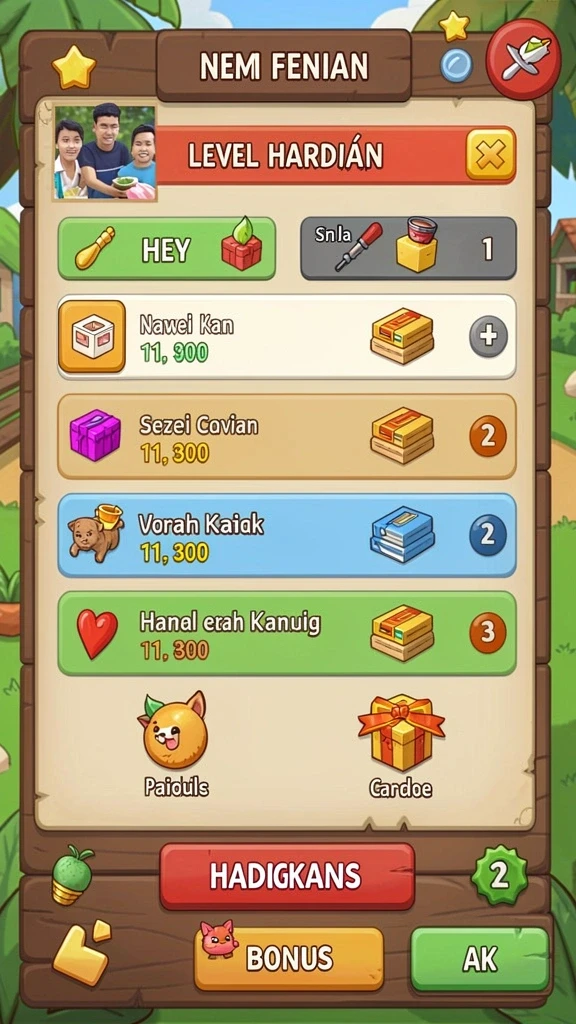Confirm with the green AK button
The image size is (576, 1024).
[480, 959]
